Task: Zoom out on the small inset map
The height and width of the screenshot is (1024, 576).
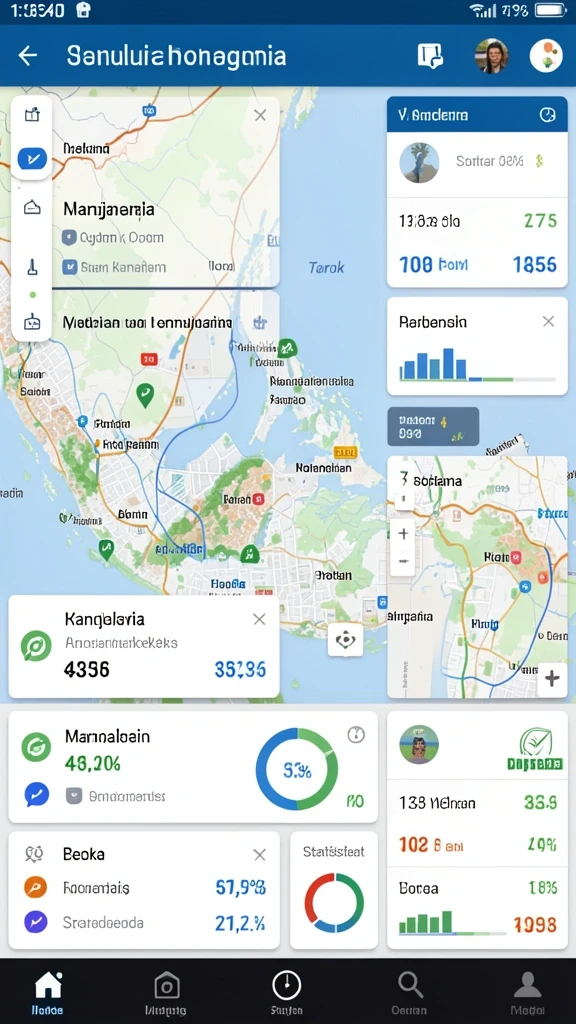Action: pyautogui.click(x=403, y=562)
